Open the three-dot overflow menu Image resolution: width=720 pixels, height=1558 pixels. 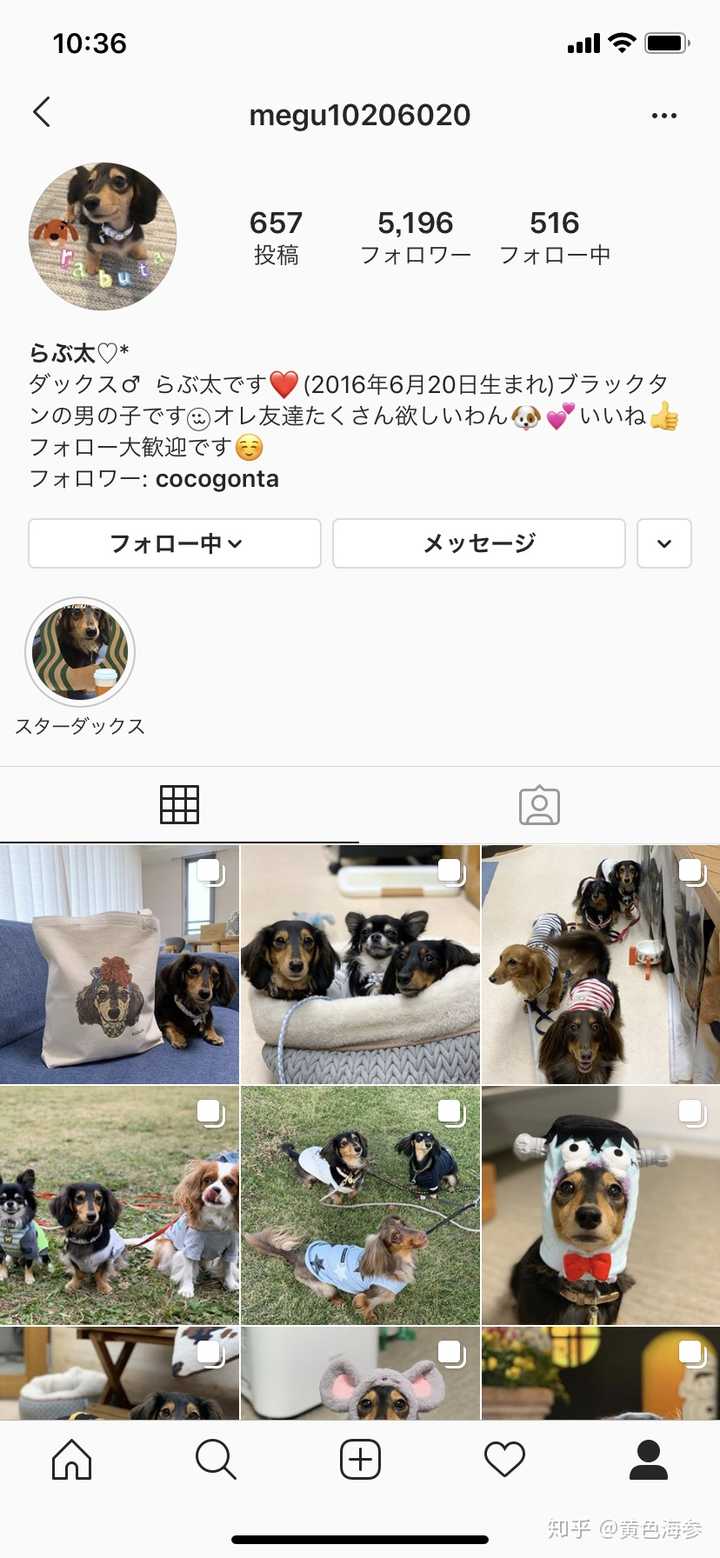point(664,116)
